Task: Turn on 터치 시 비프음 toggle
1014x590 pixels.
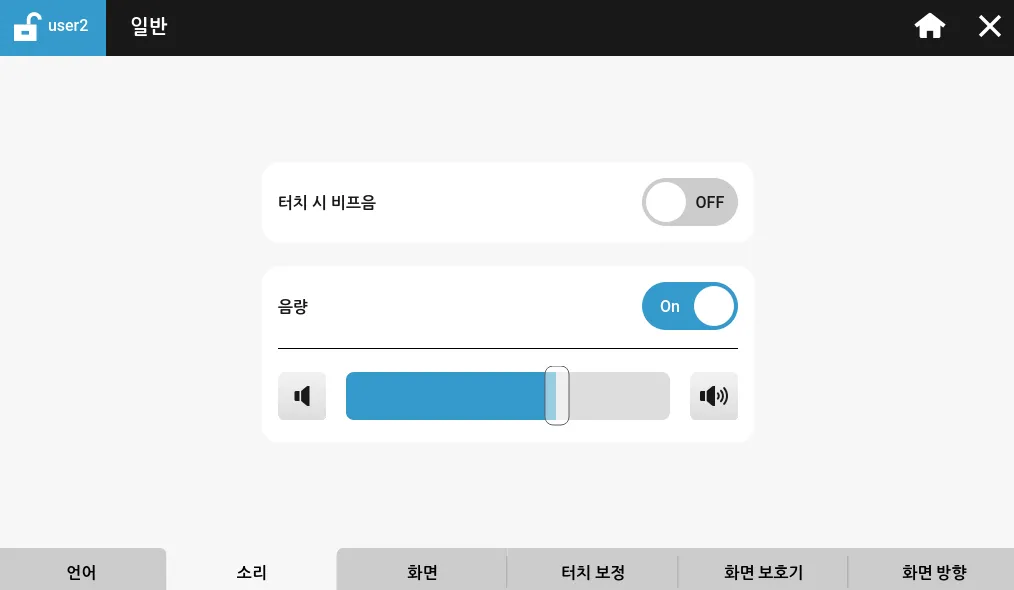Action: point(689,202)
